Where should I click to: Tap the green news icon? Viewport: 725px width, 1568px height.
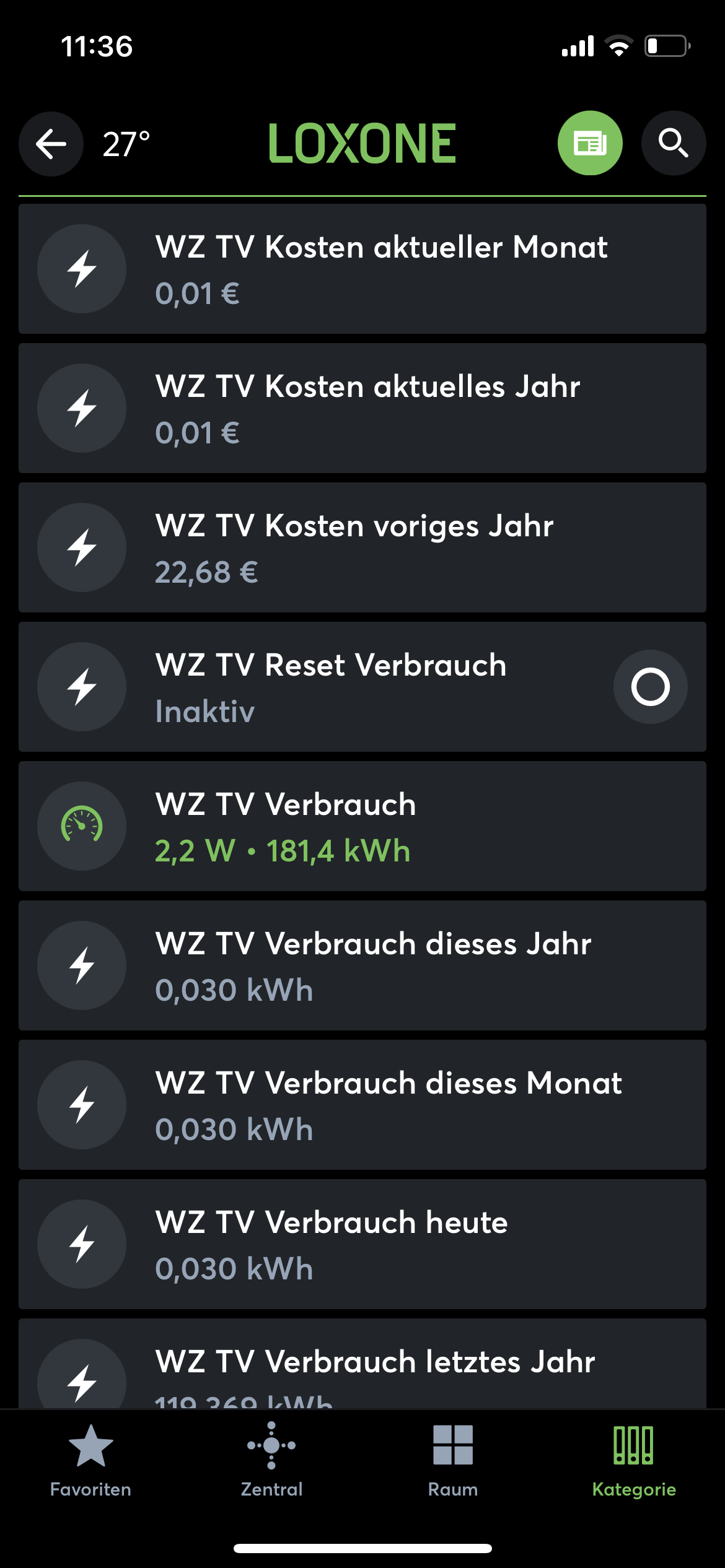tap(590, 144)
